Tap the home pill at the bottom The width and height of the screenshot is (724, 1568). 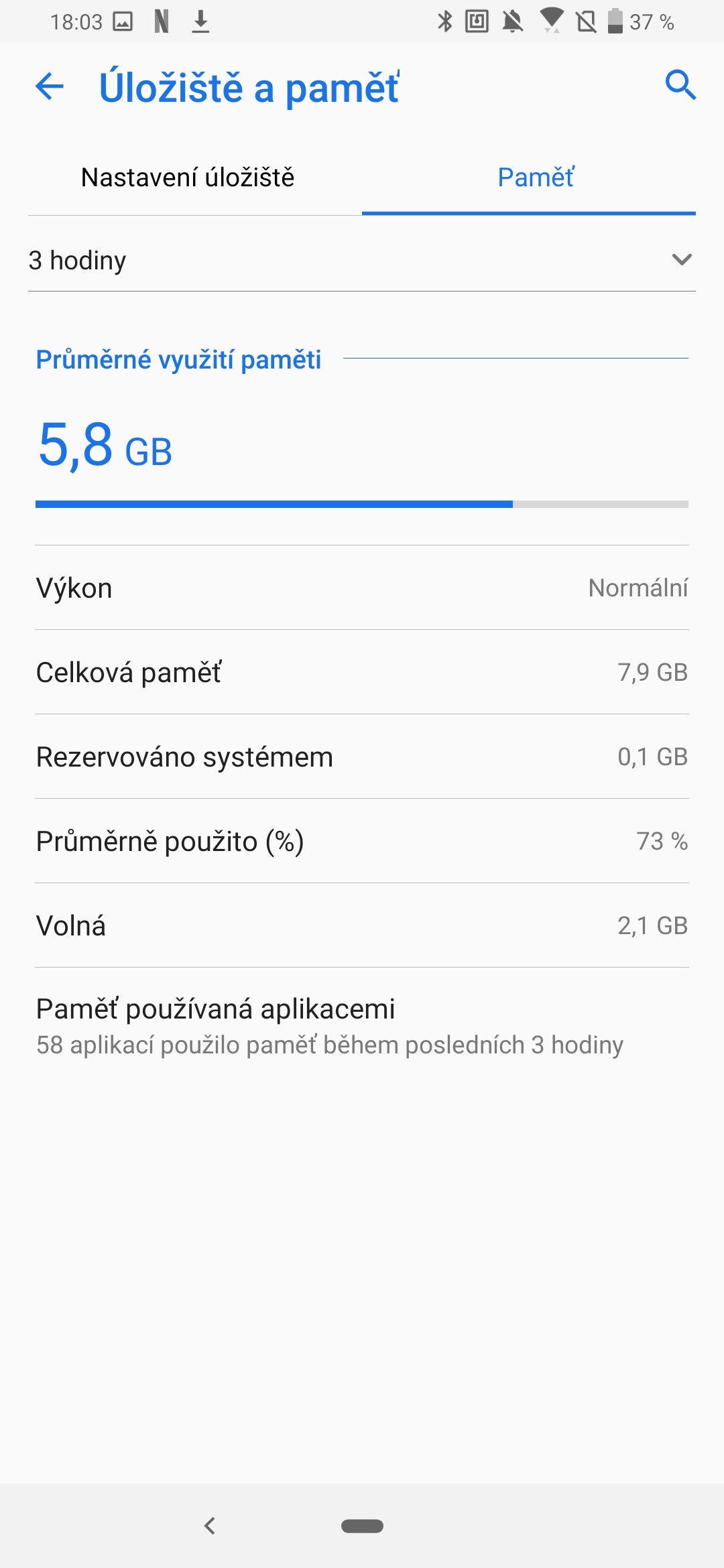[x=362, y=1524]
